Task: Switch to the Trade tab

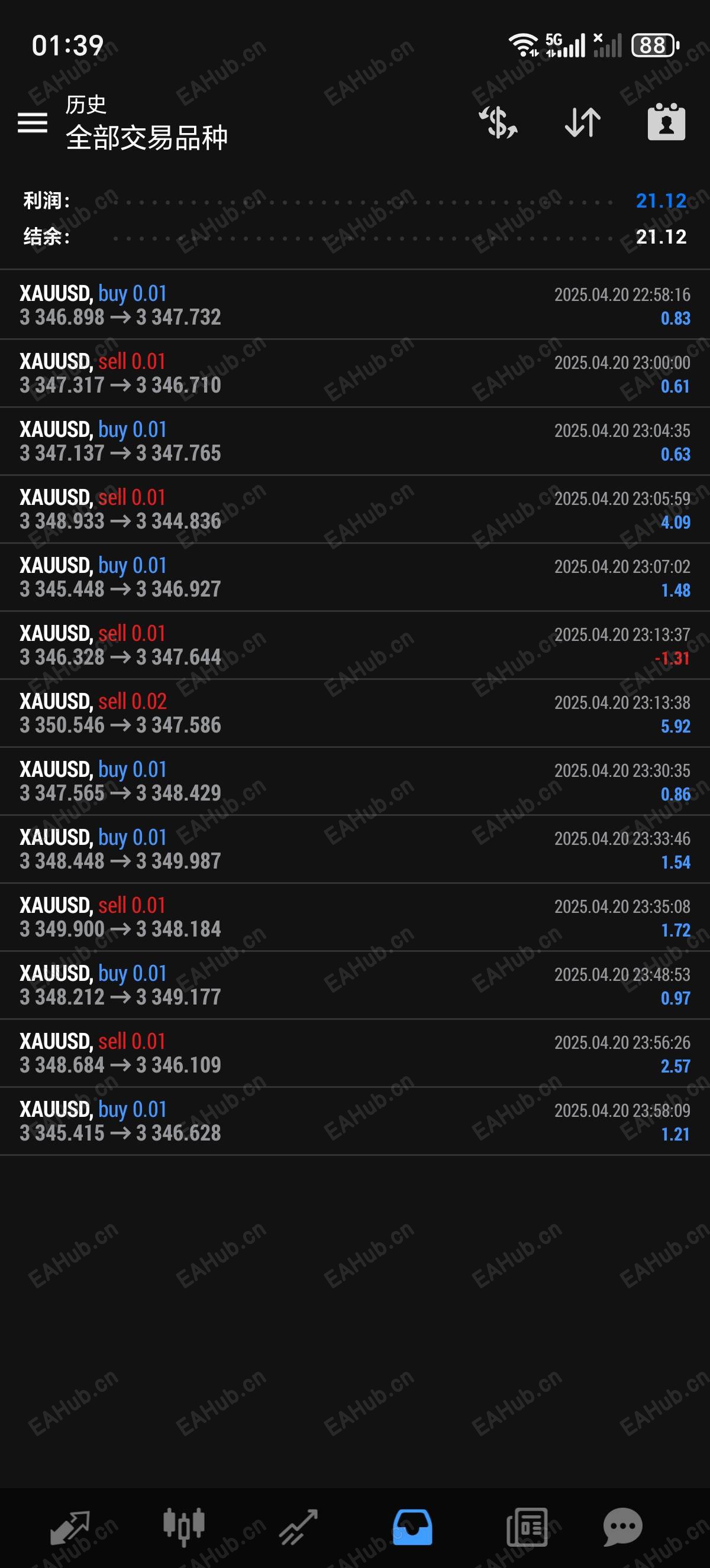Action: click(x=298, y=1527)
